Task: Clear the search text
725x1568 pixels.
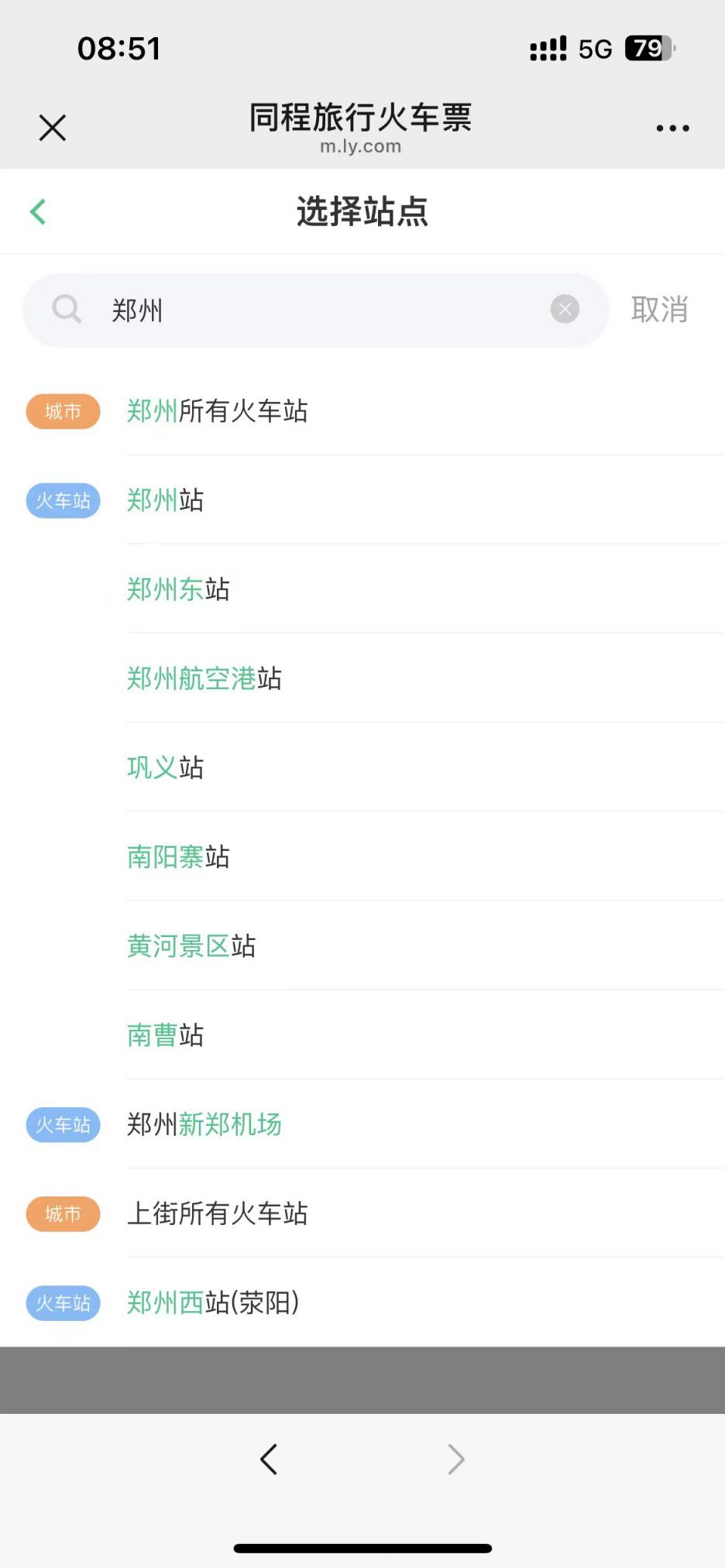Action: (565, 310)
